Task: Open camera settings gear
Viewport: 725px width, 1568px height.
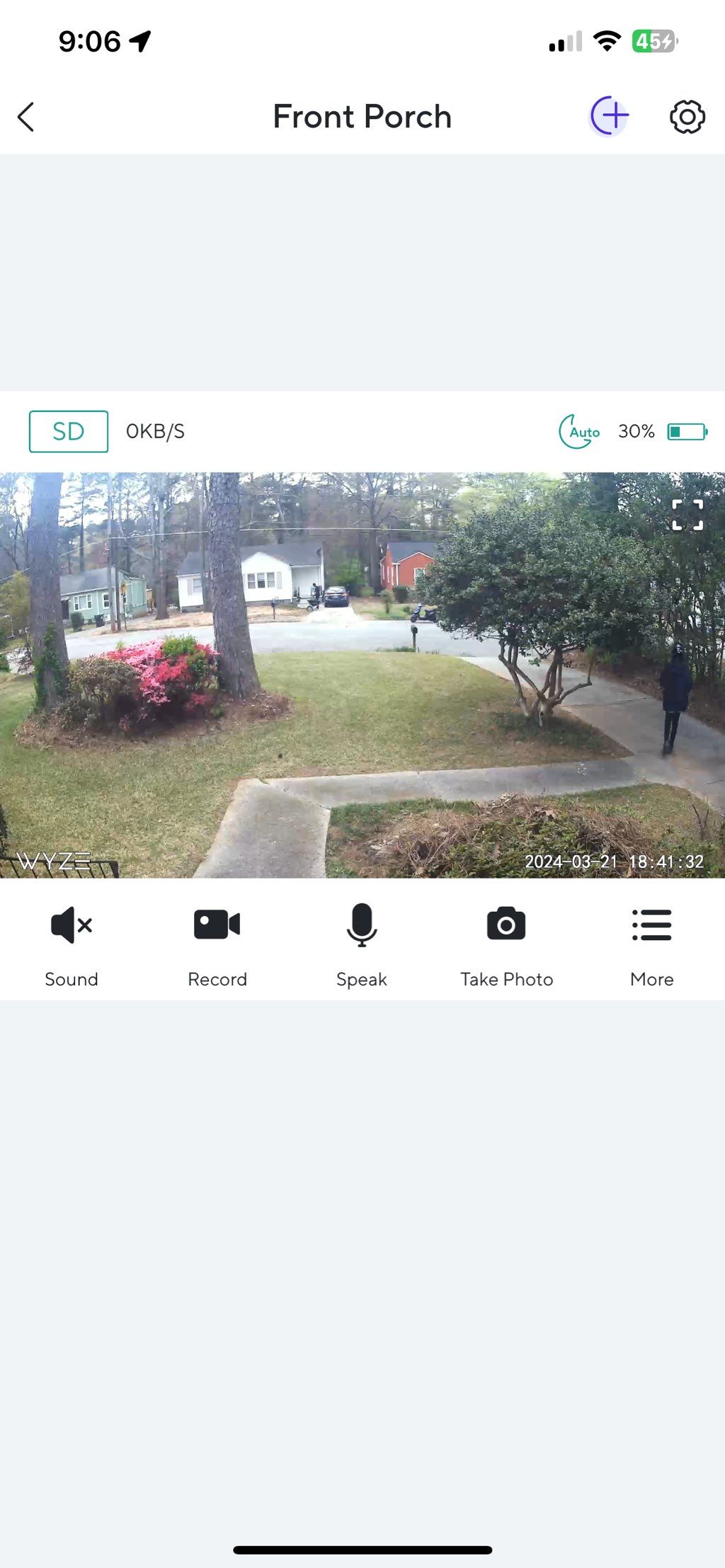Action: (687, 117)
